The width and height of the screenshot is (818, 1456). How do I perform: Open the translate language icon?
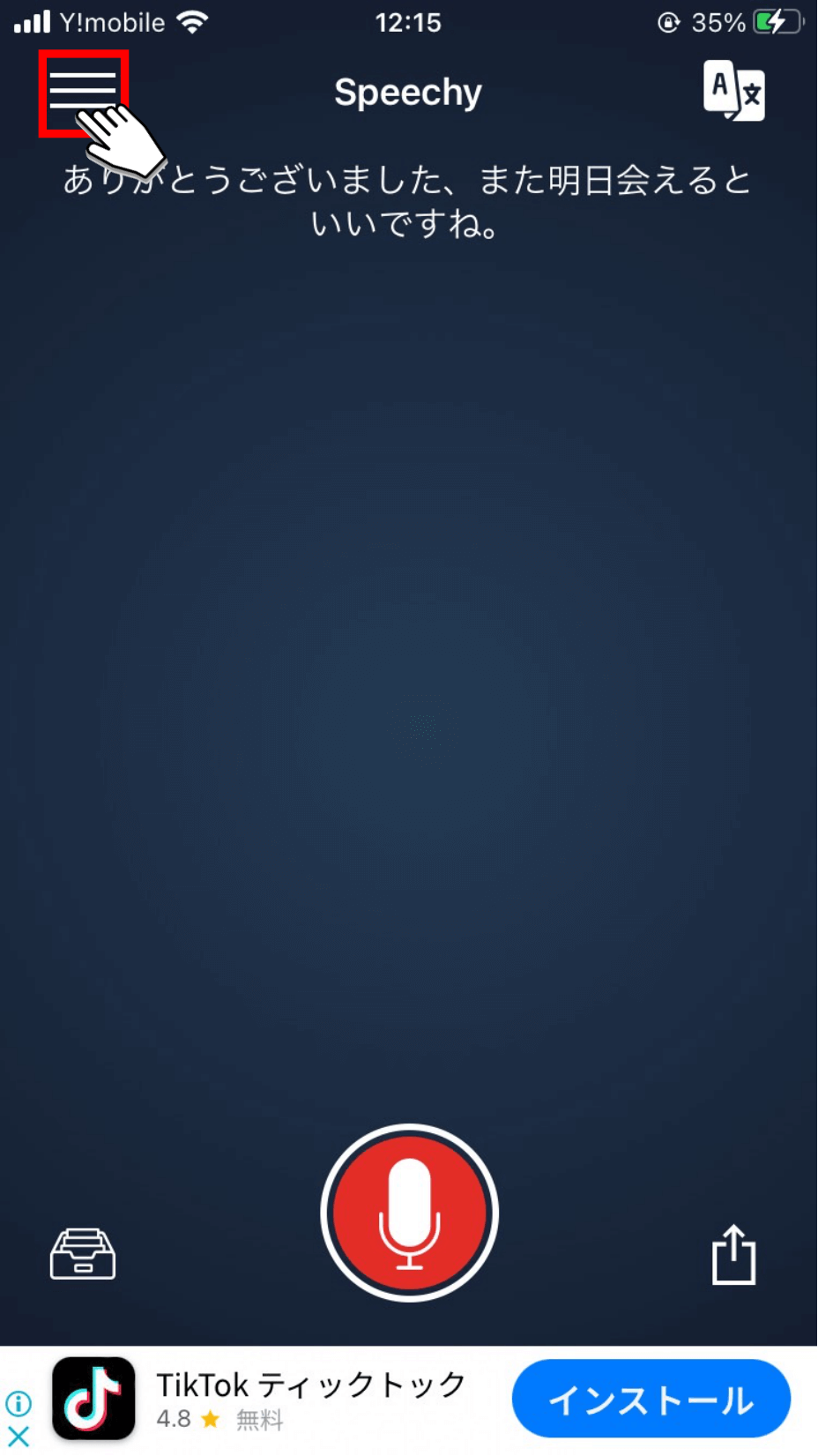pos(733,91)
